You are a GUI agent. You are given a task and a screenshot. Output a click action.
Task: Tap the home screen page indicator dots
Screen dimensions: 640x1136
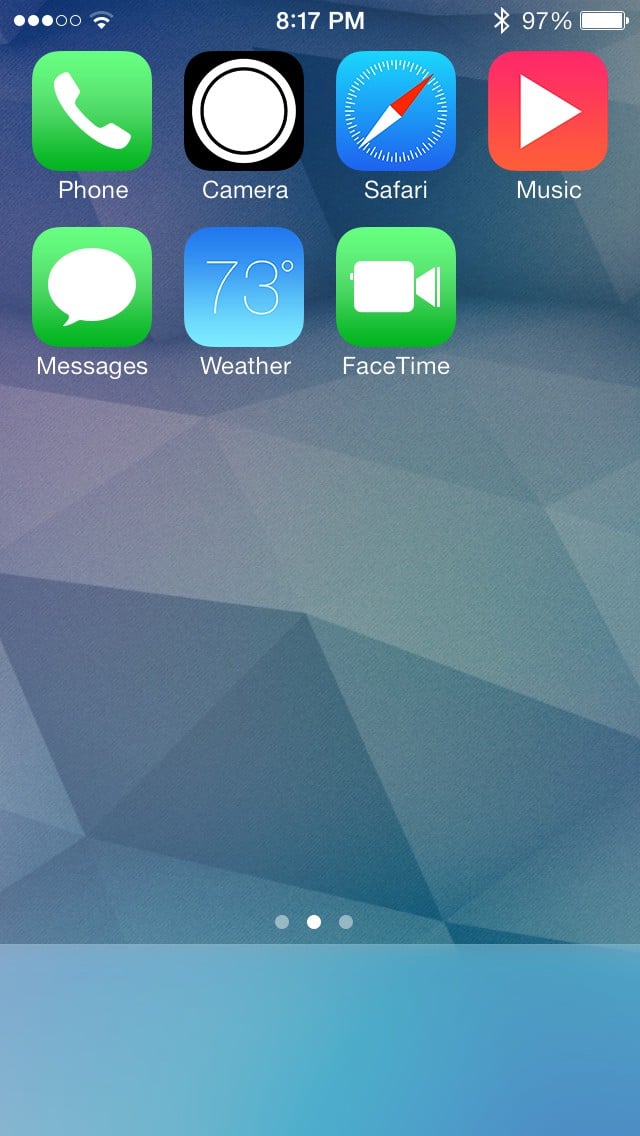tap(314, 922)
